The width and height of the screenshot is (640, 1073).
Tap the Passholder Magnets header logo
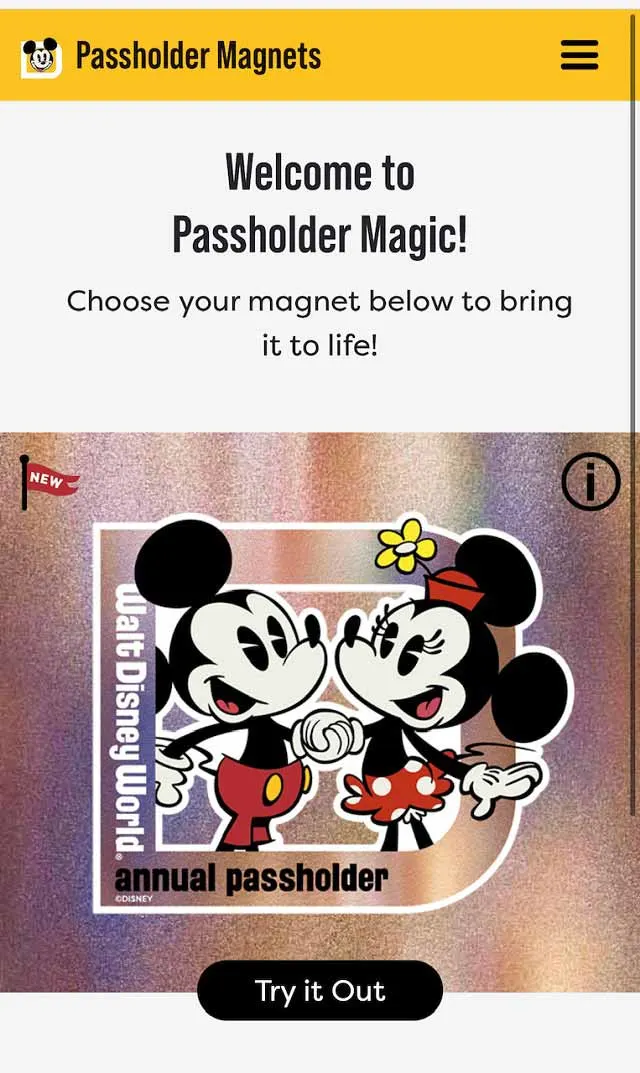click(x=42, y=57)
